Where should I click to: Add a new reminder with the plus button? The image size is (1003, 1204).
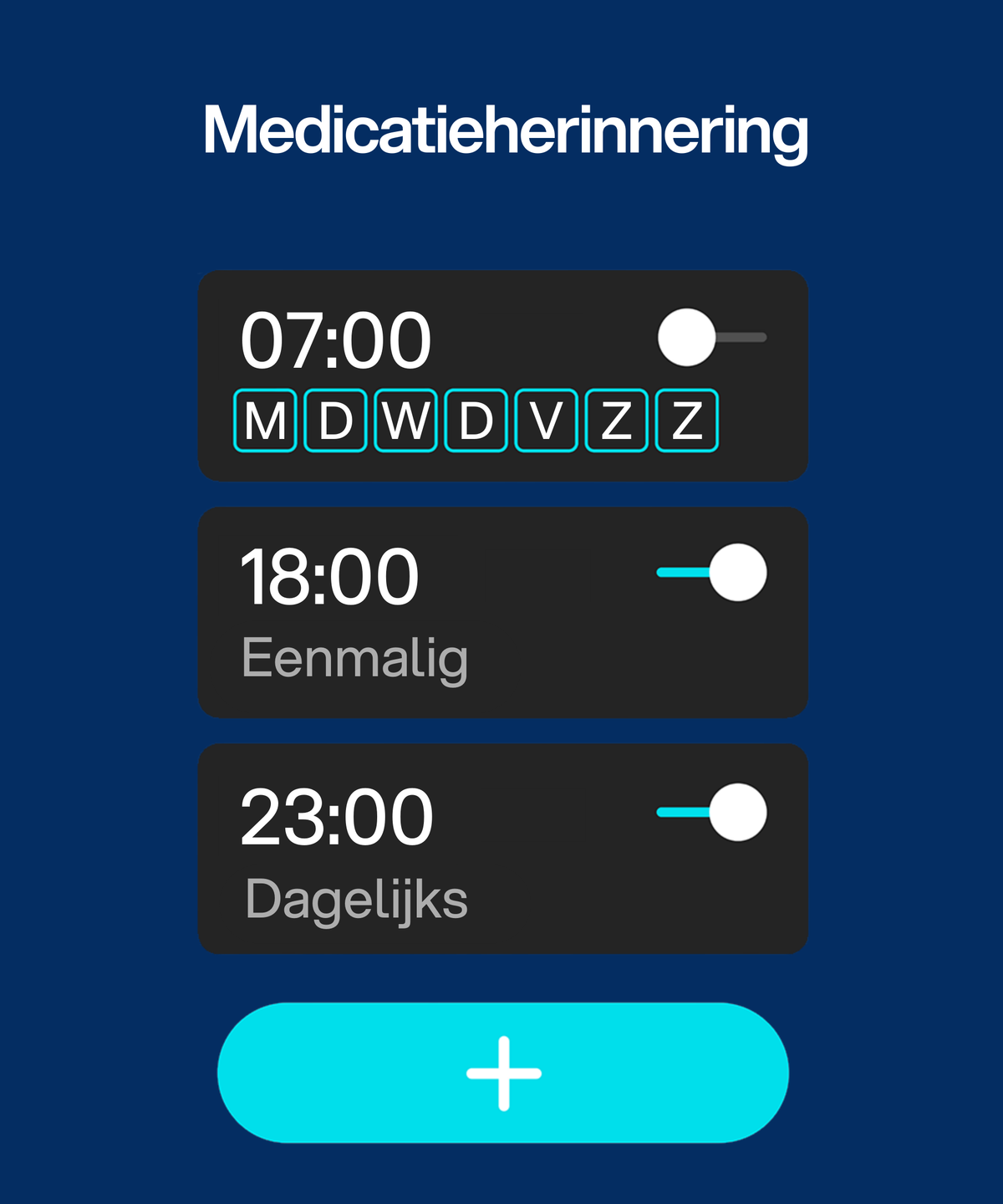point(502,1073)
